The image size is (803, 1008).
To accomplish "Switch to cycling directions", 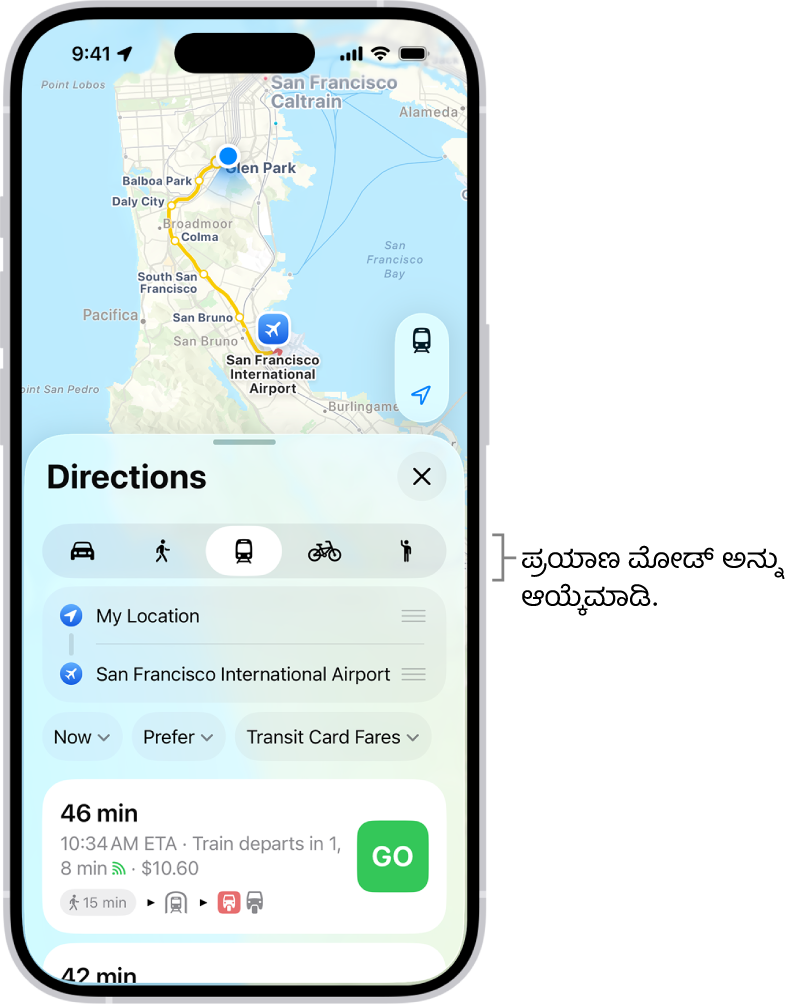I will (x=324, y=551).
